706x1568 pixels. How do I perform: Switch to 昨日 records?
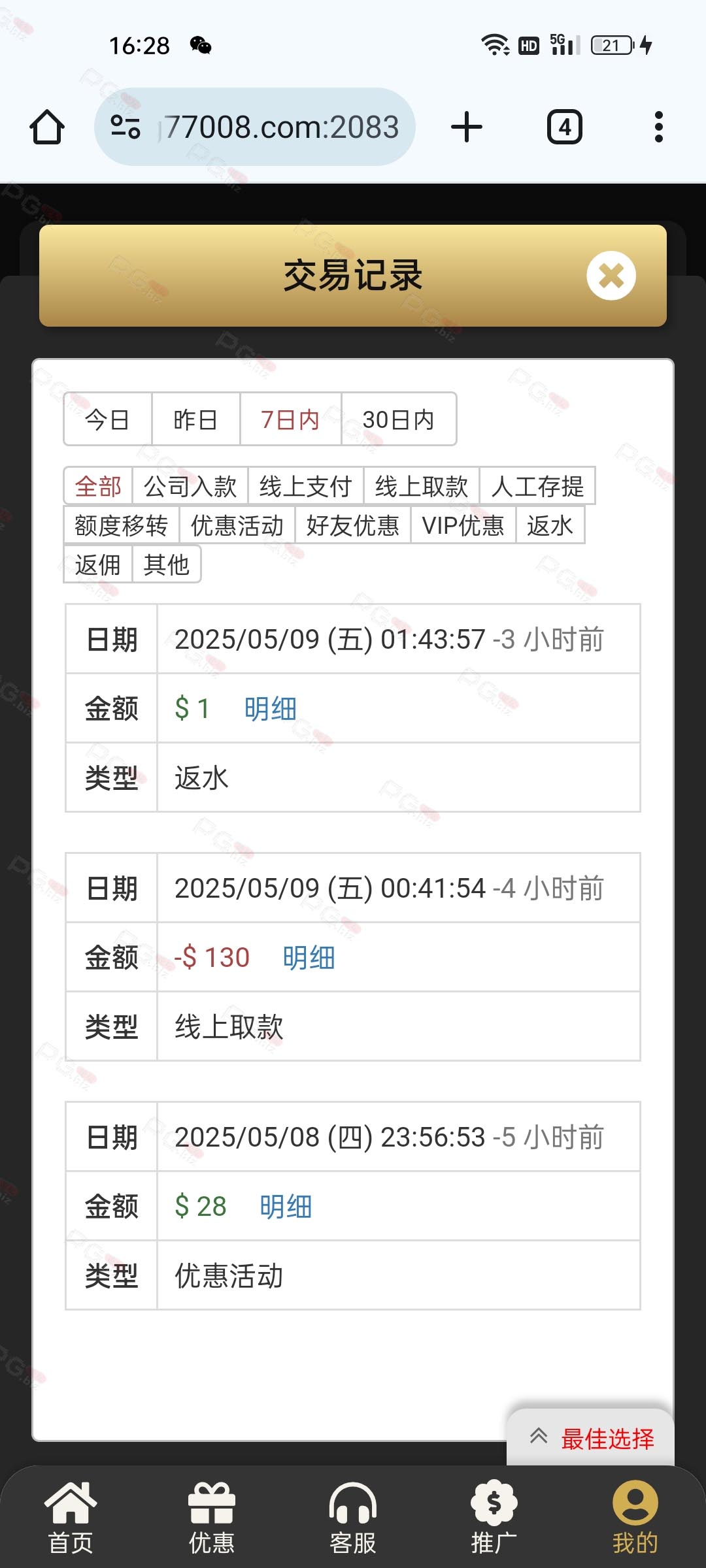(x=195, y=419)
